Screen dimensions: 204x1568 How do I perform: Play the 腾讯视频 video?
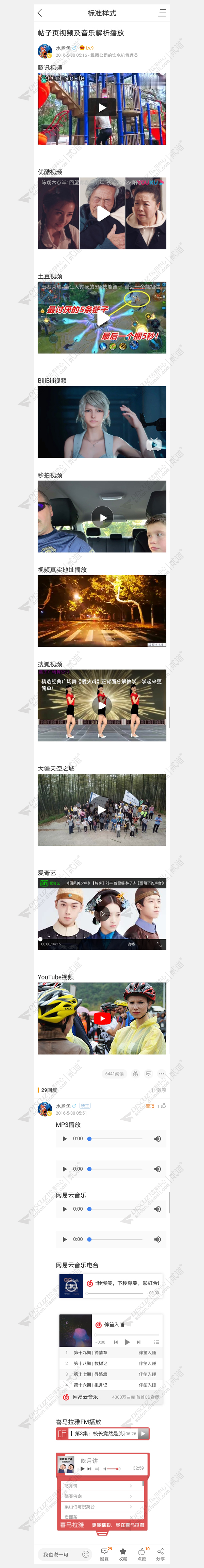102,108
